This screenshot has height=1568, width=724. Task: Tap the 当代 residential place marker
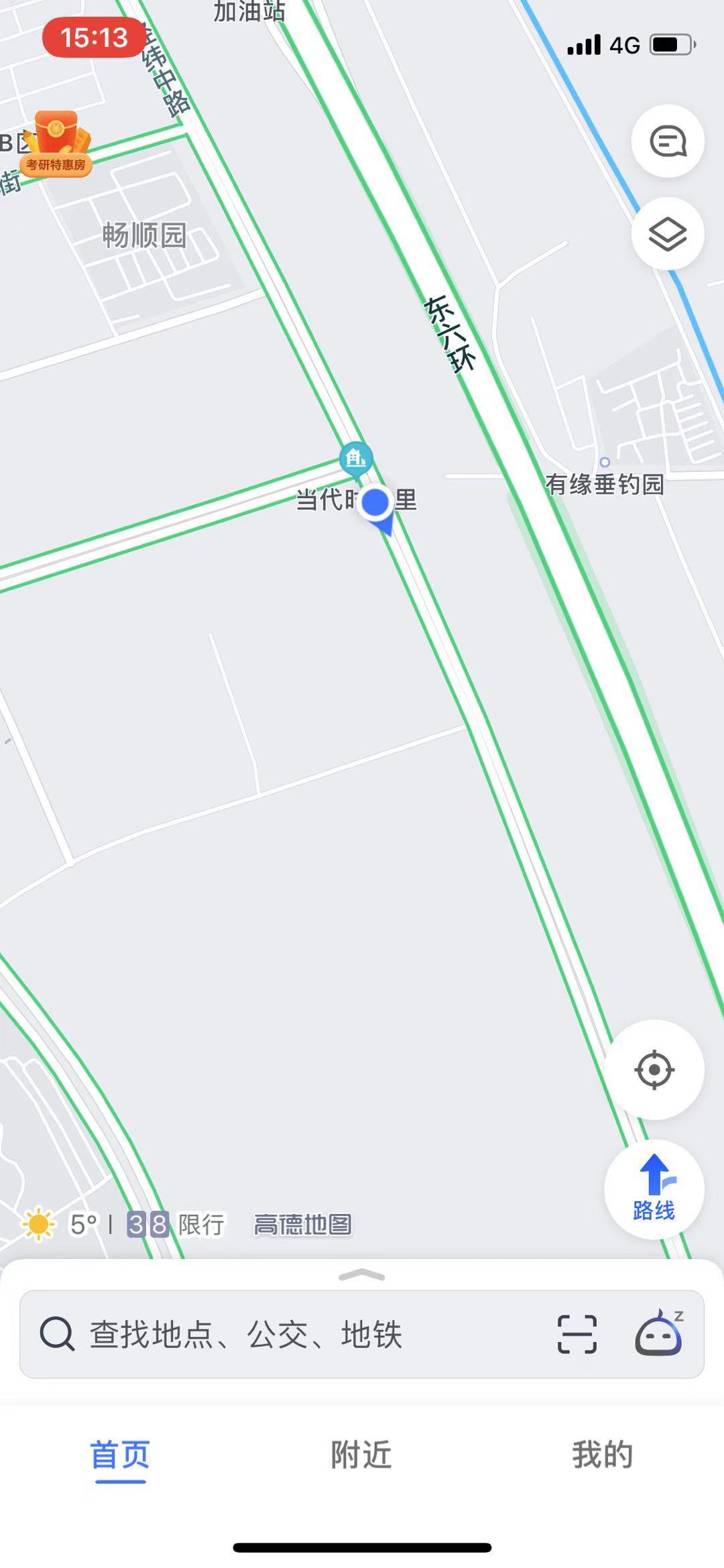(x=356, y=460)
